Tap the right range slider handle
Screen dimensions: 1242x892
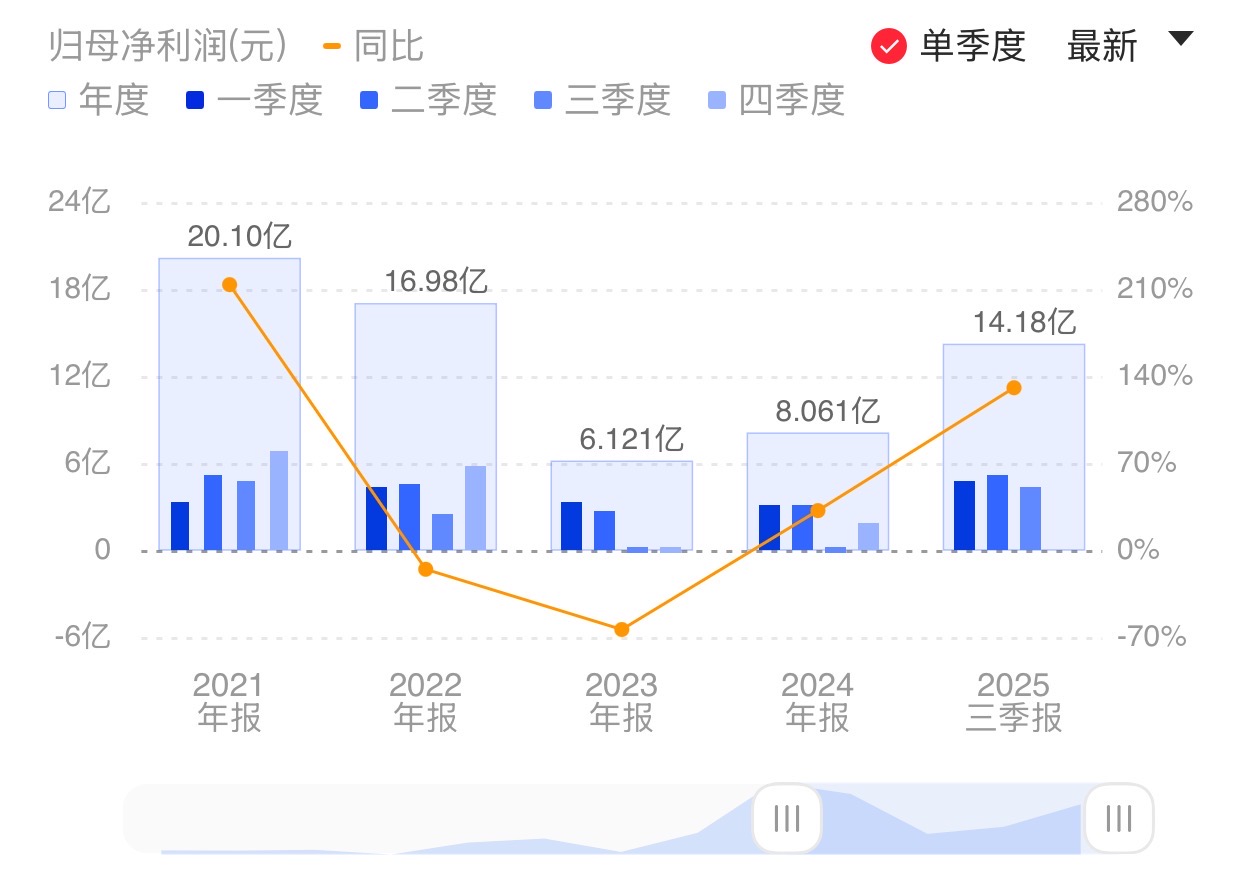(1119, 819)
